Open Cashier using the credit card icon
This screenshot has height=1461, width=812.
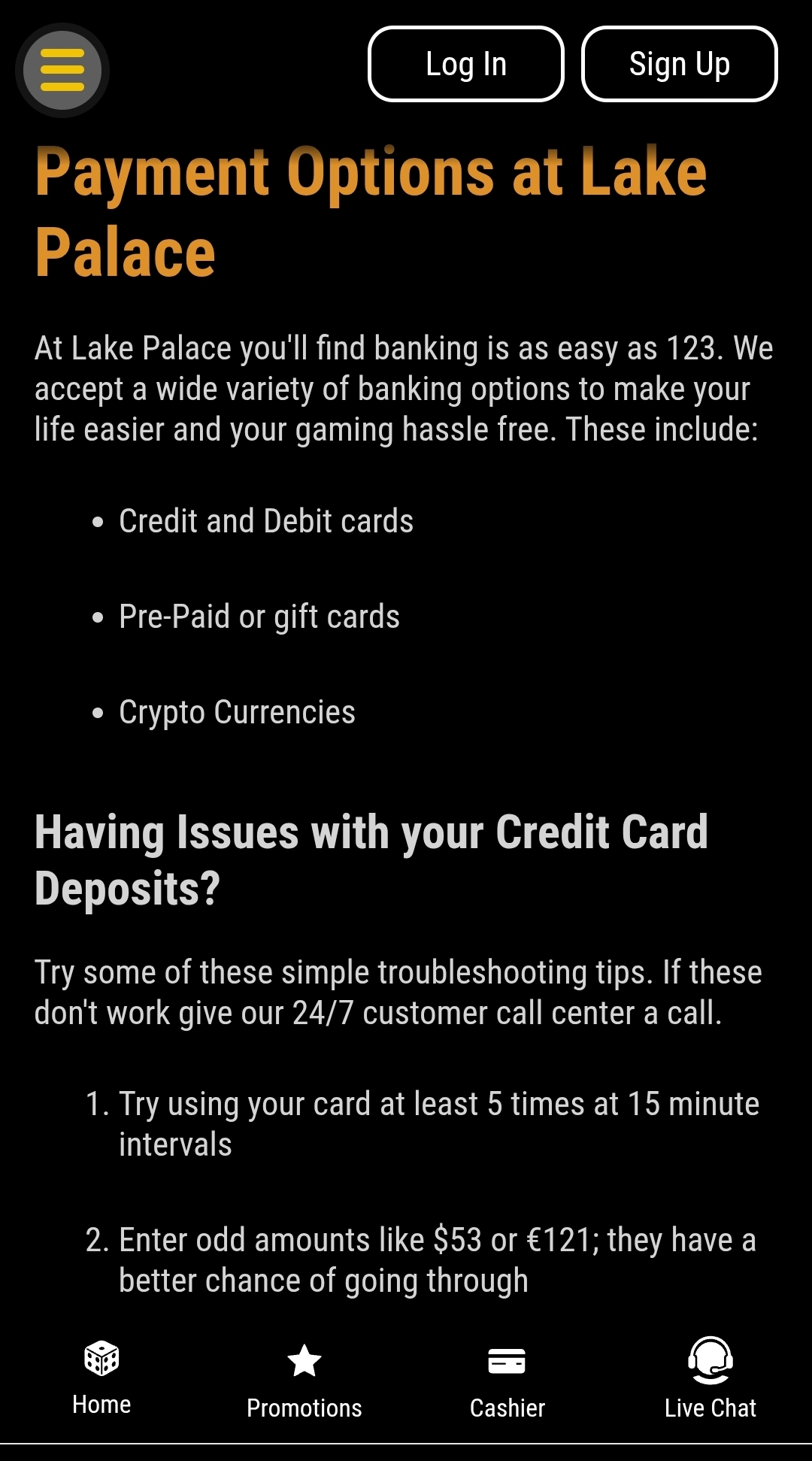pyautogui.click(x=507, y=1361)
